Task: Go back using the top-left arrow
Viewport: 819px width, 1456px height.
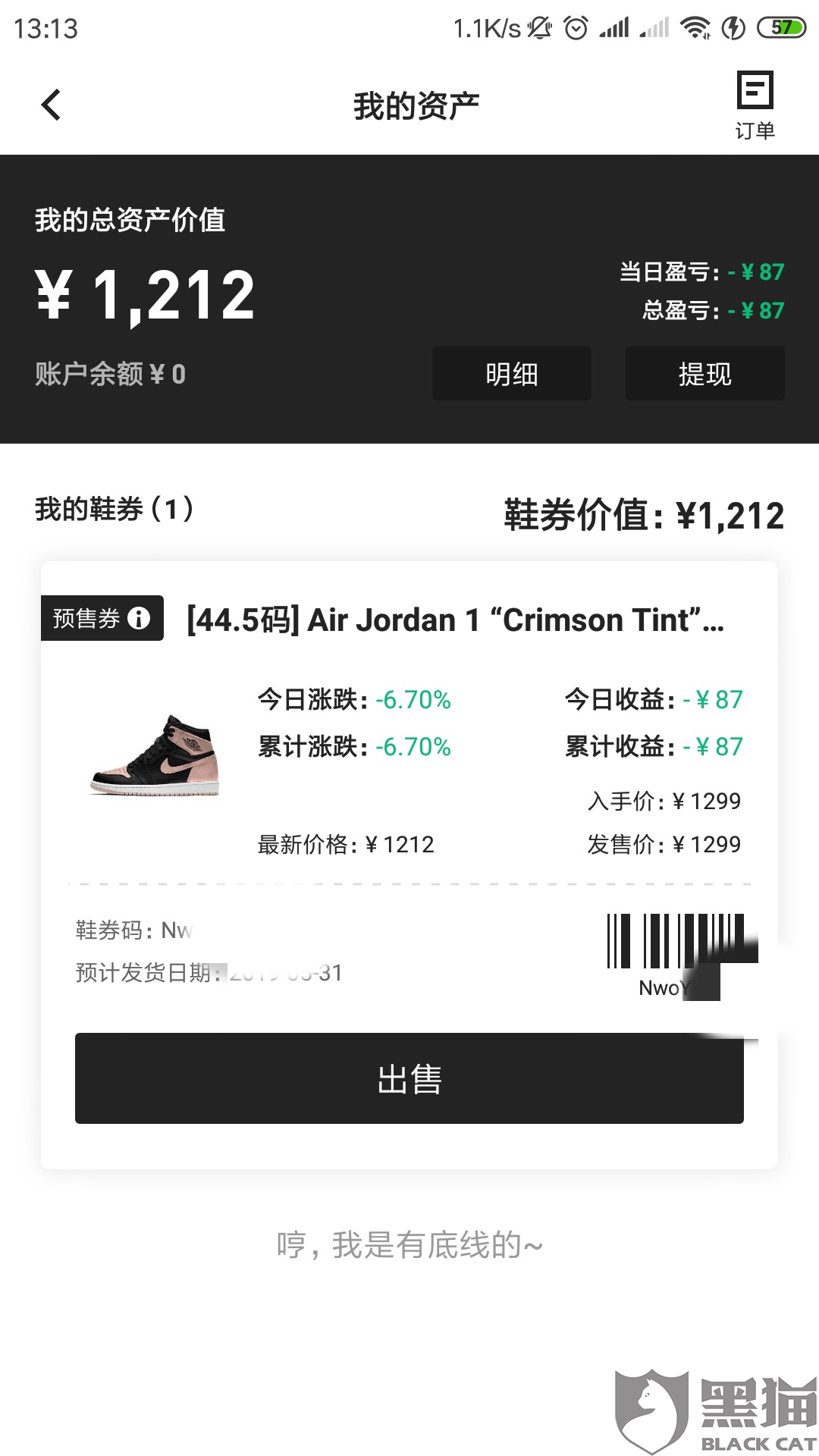Action: point(51,105)
